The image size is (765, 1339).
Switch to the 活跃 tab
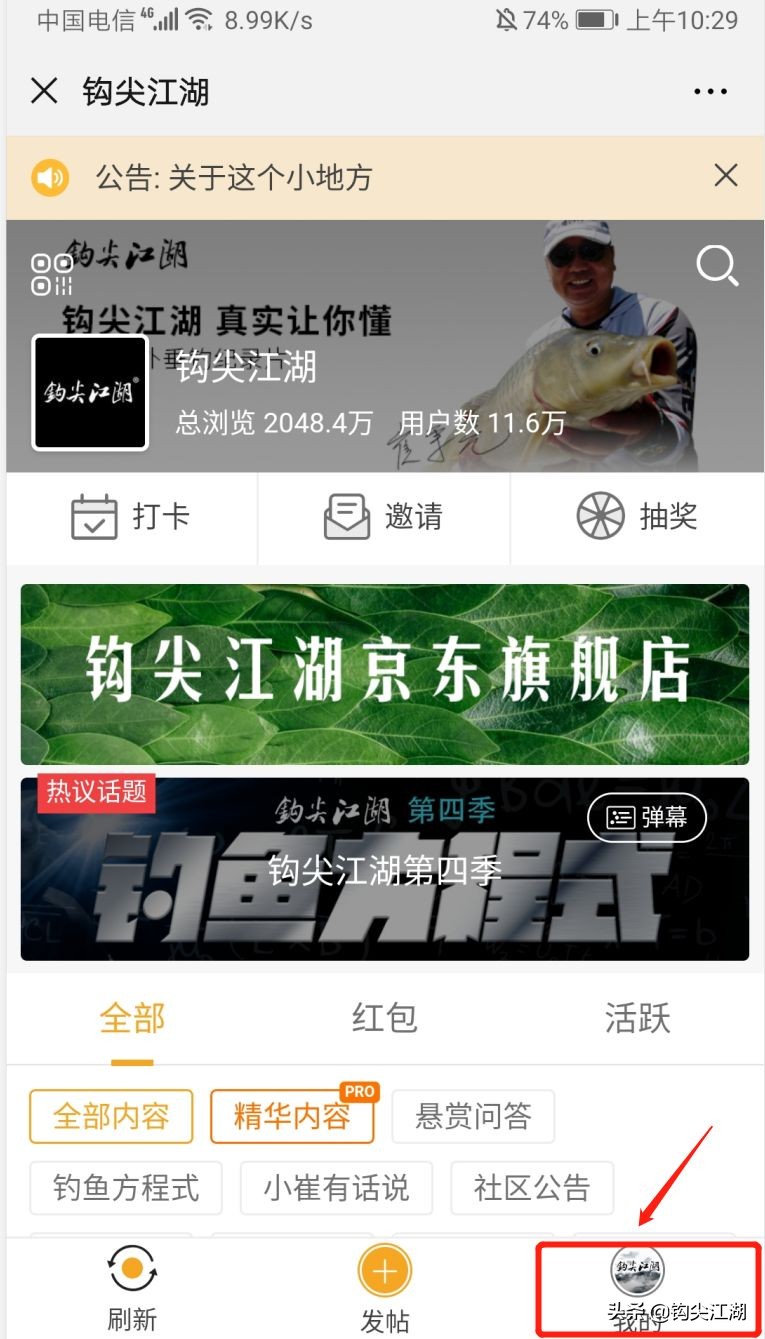point(636,1018)
